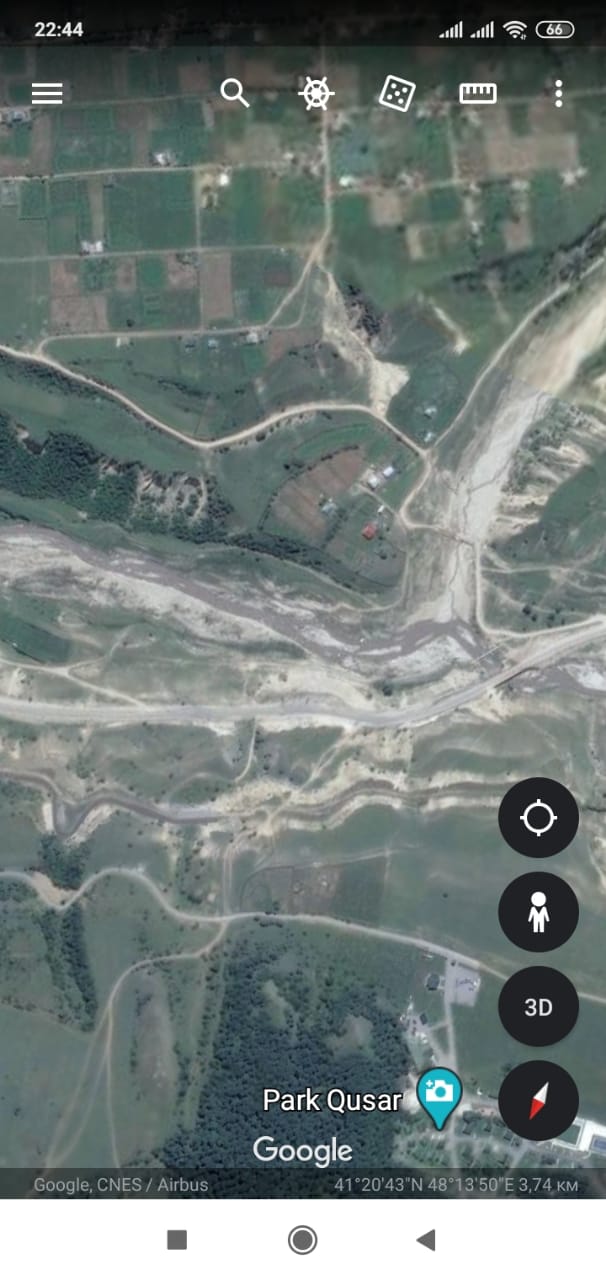Activate the Street View pegman

click(538, 912)
